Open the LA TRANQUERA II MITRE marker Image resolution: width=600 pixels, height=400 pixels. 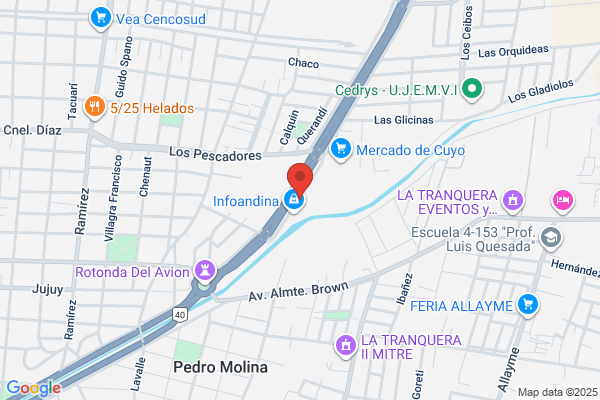point(346,346)
